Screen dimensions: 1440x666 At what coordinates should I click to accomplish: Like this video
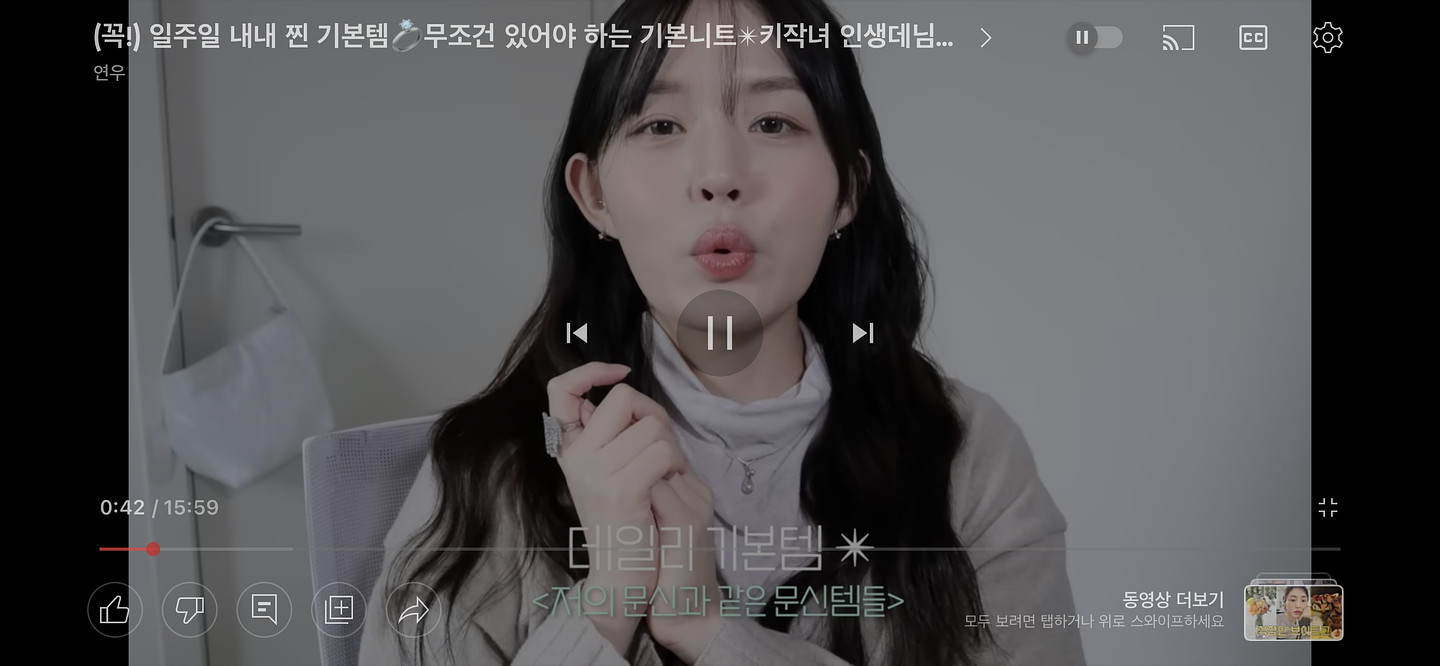coord(115,610)
